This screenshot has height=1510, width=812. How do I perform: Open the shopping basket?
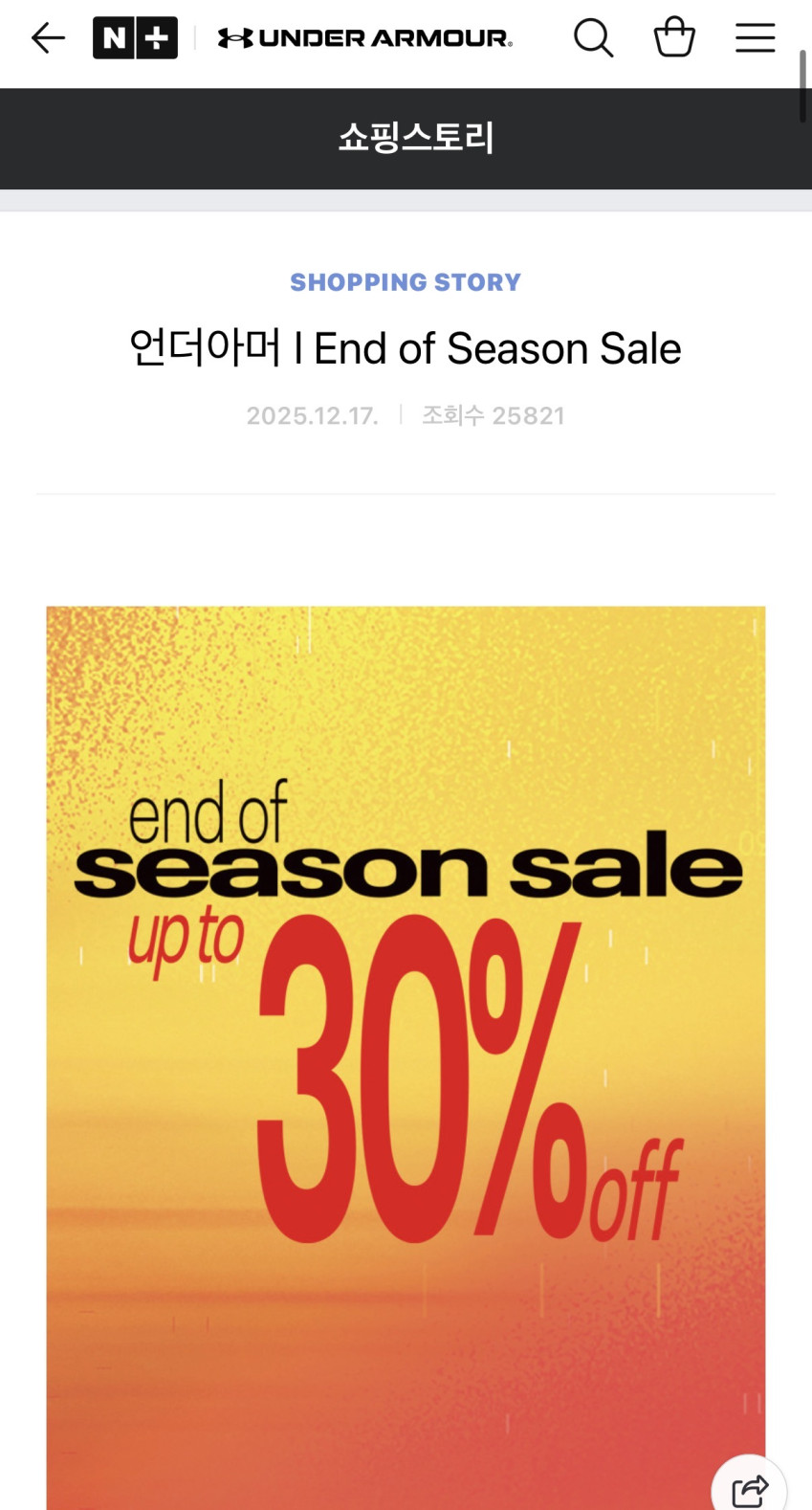pyautogui.click(x=674, y=38)
